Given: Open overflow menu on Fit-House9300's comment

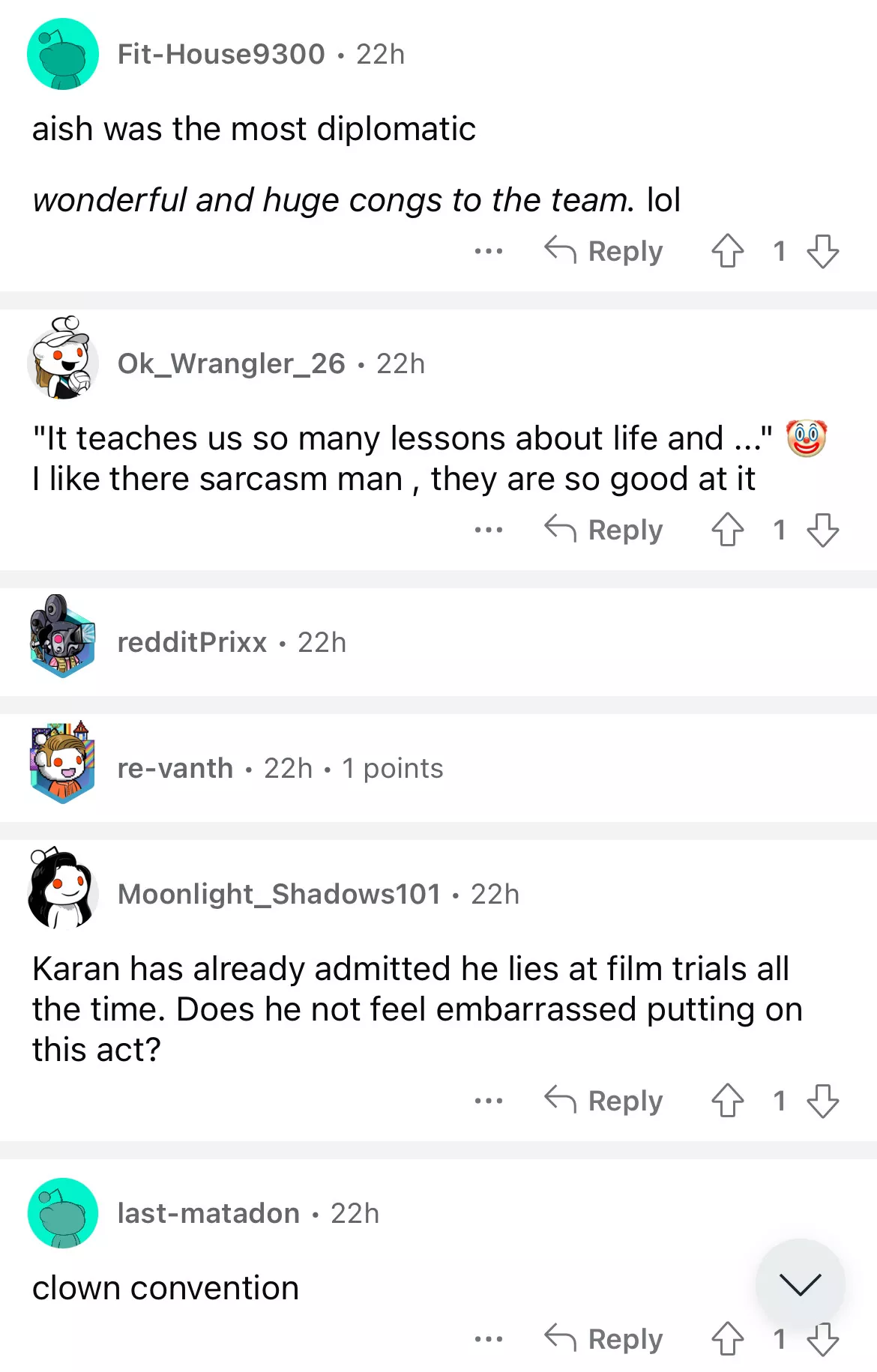Looking at the screenshot, I should coord(489,251).
